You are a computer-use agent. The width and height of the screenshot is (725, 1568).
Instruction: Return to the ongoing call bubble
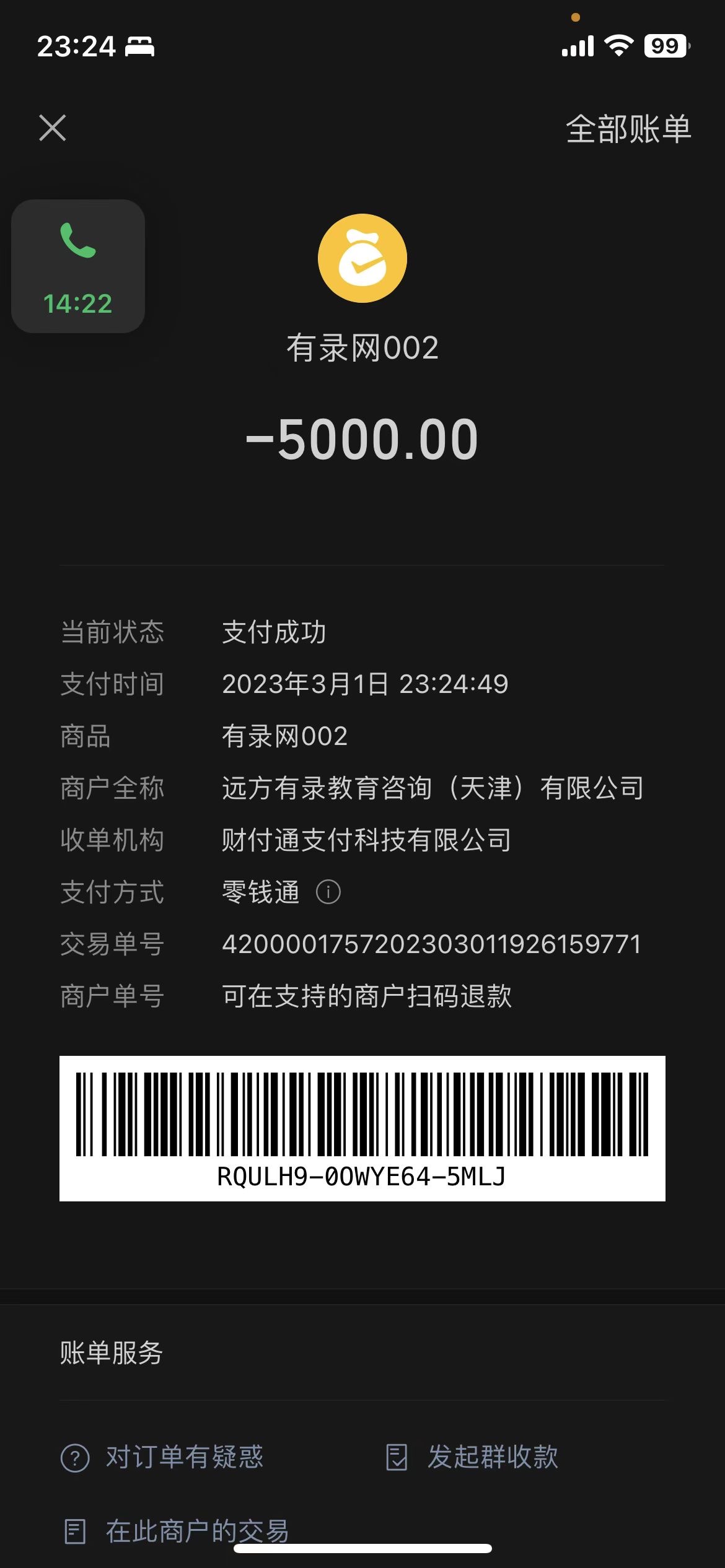tap(78, 266)
